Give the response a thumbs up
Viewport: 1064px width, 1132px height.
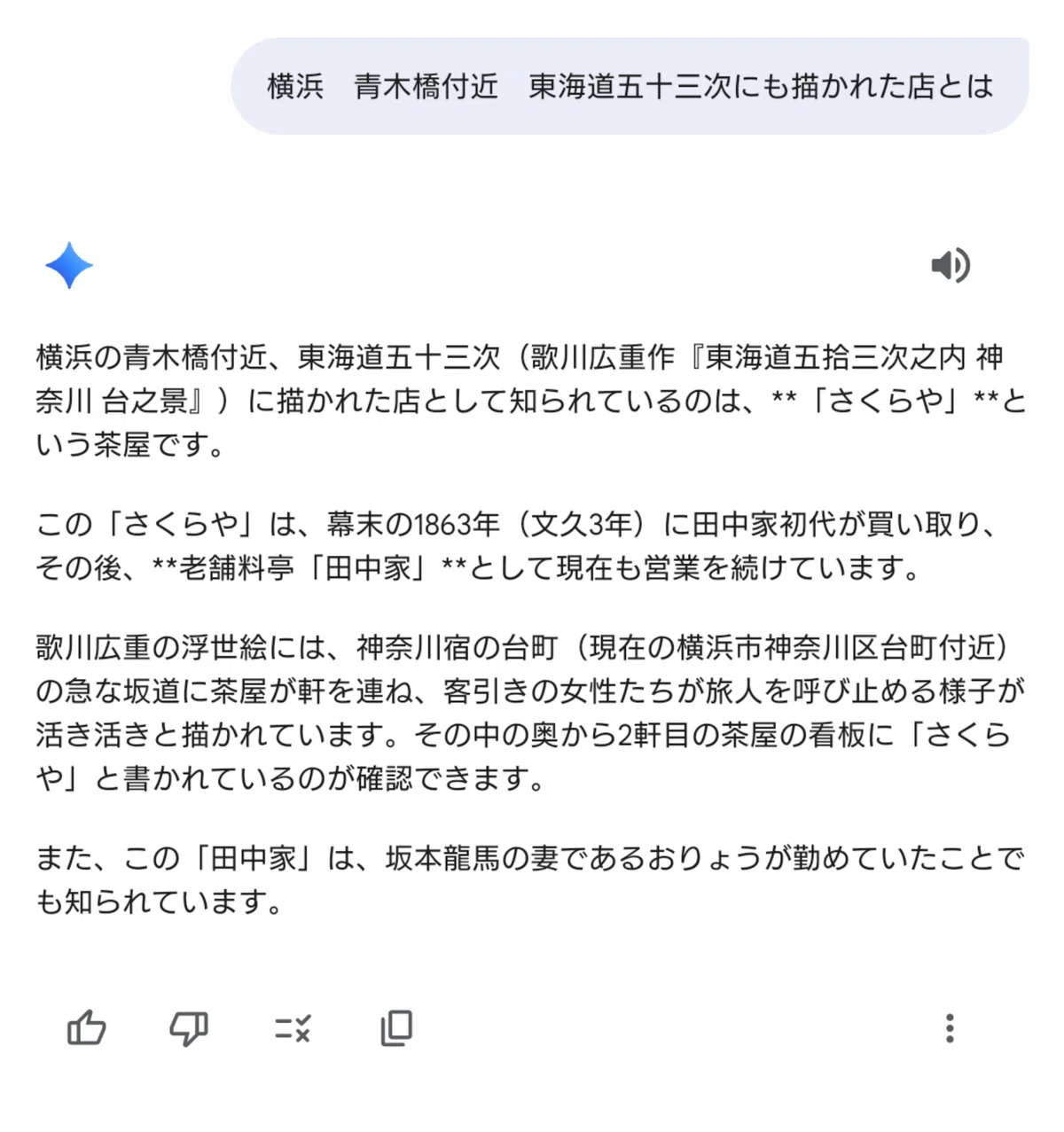coord(87,1028)
